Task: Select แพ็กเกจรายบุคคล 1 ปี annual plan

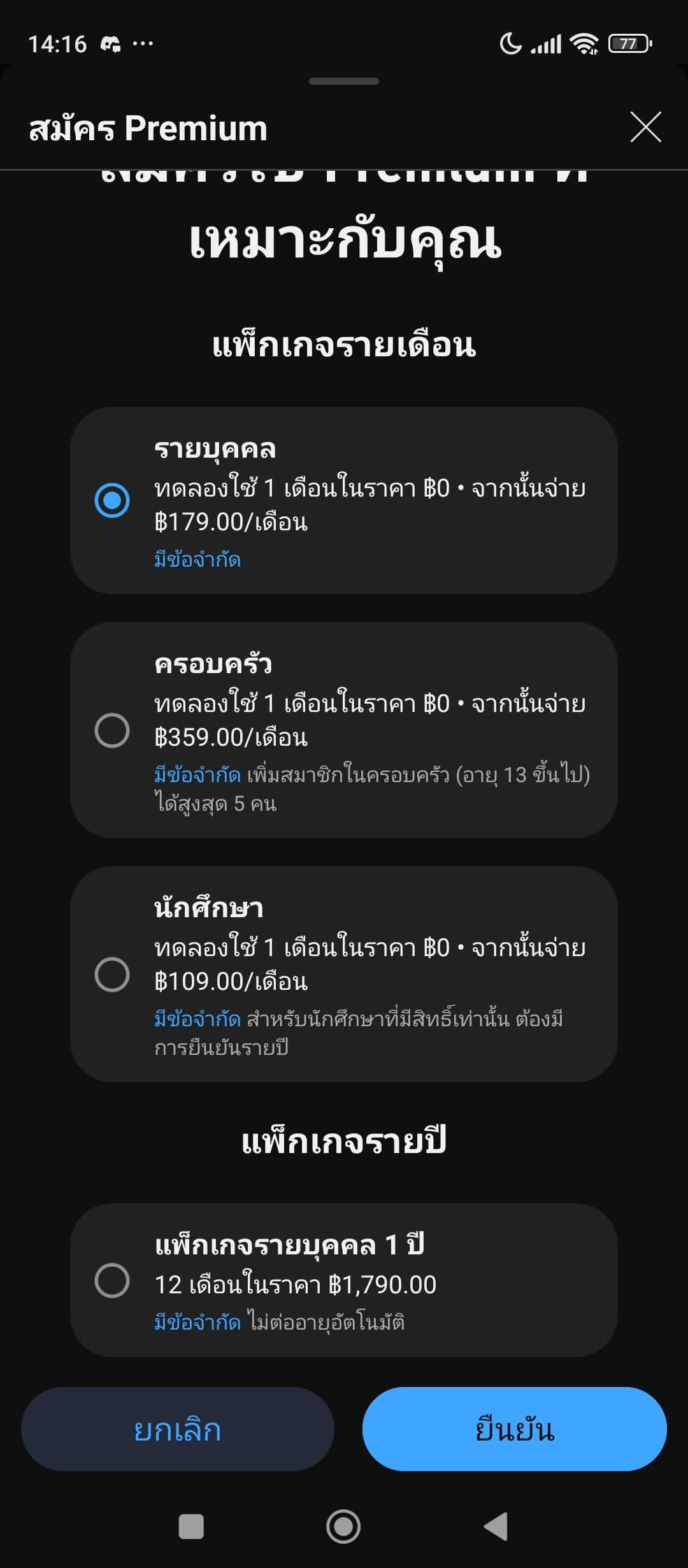Action: tap(112, 1280)
